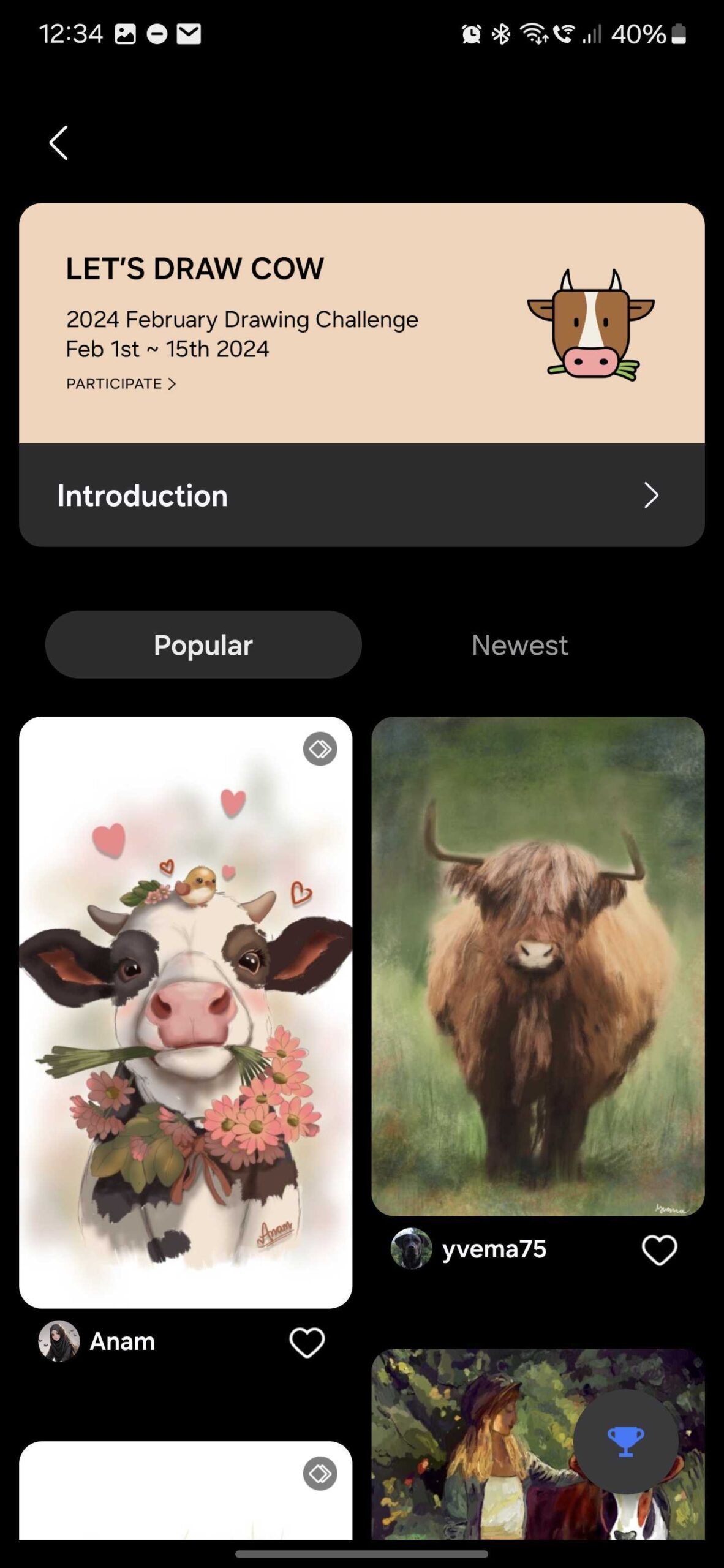Like yvema75's drawing
724x1568 pixels.
pos(659,1249)
